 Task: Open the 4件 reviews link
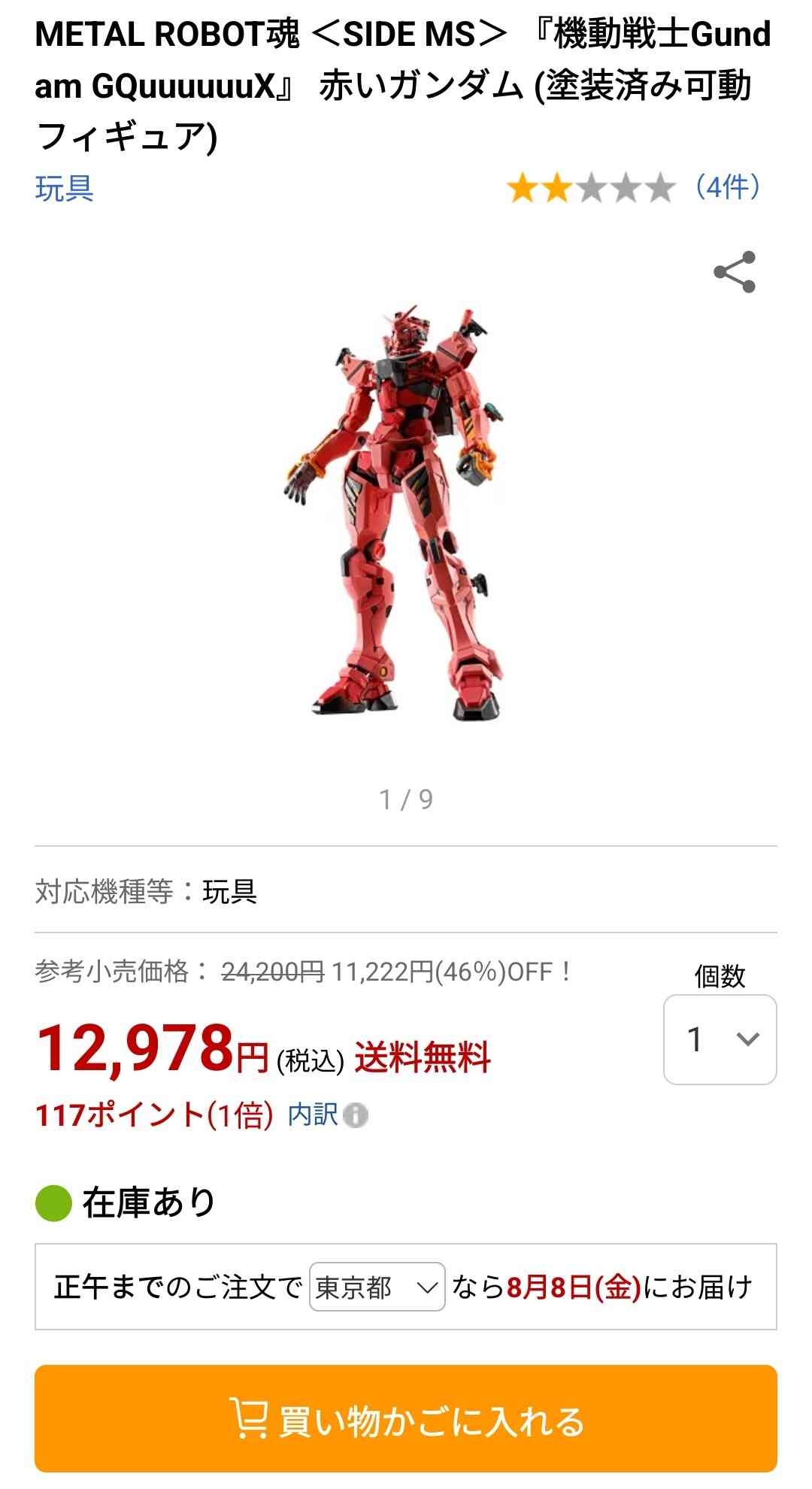727,187
